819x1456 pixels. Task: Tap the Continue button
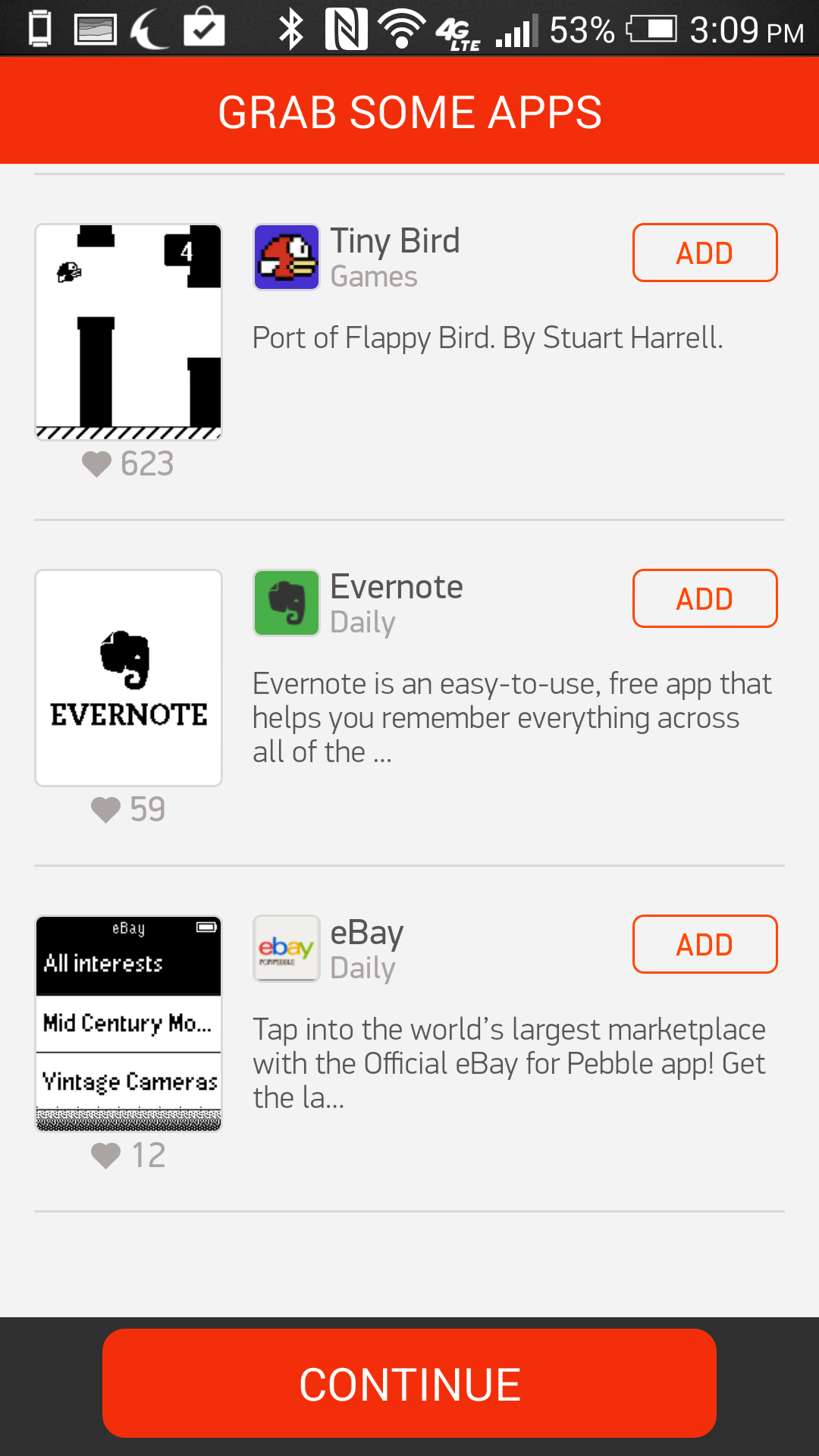[x=409, y=1383]
